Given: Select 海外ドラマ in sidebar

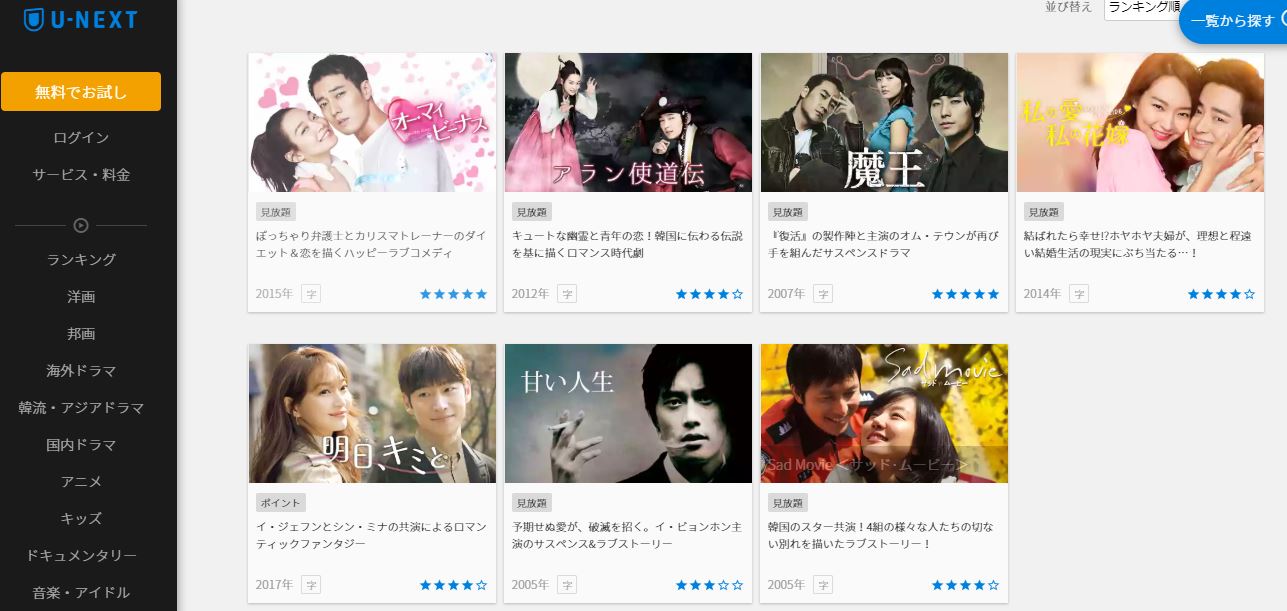Looking at the screenshot, I should tap(81, 370).
